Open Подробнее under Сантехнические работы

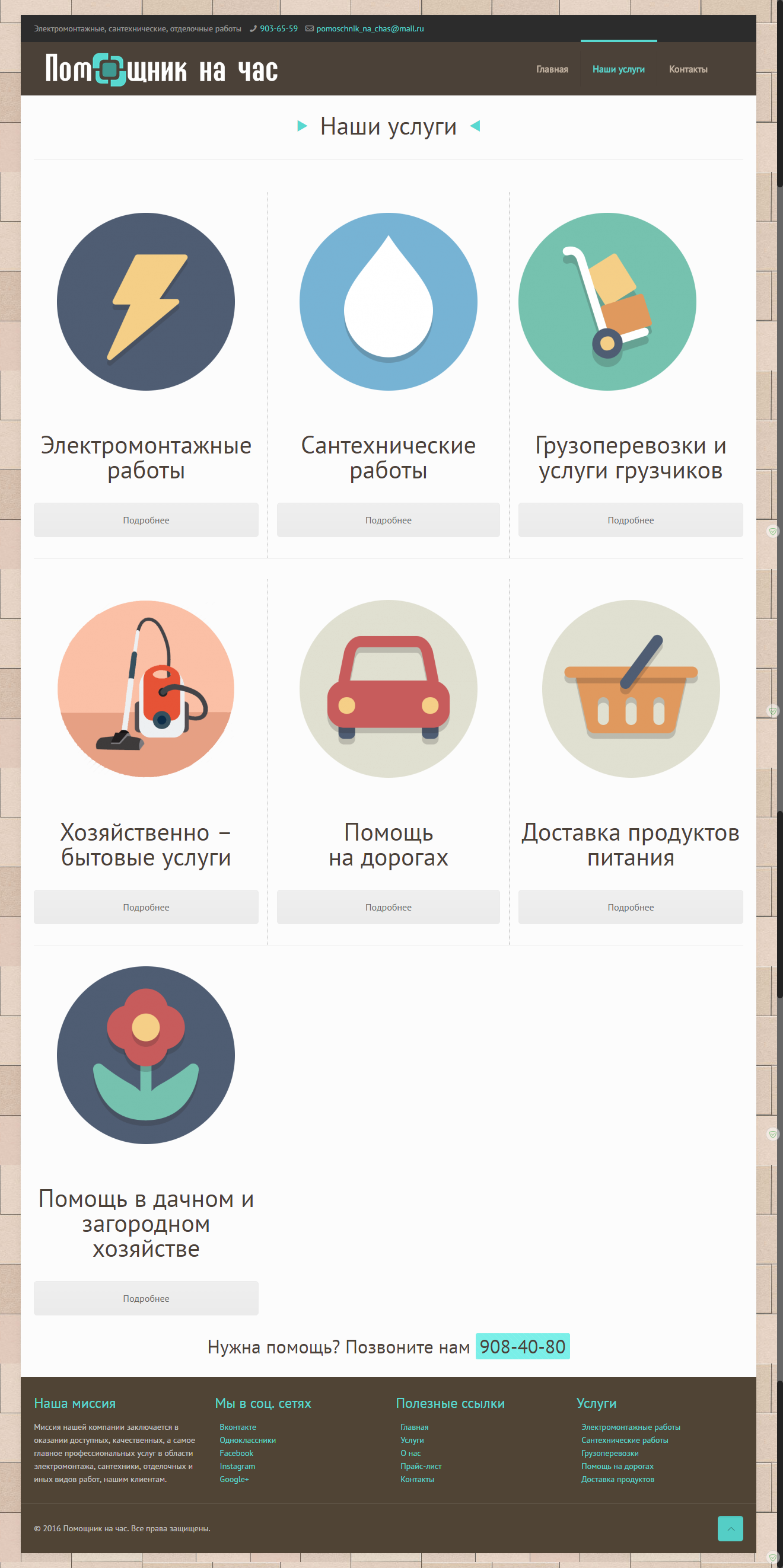pyautogui.click(x=388, y=520)
